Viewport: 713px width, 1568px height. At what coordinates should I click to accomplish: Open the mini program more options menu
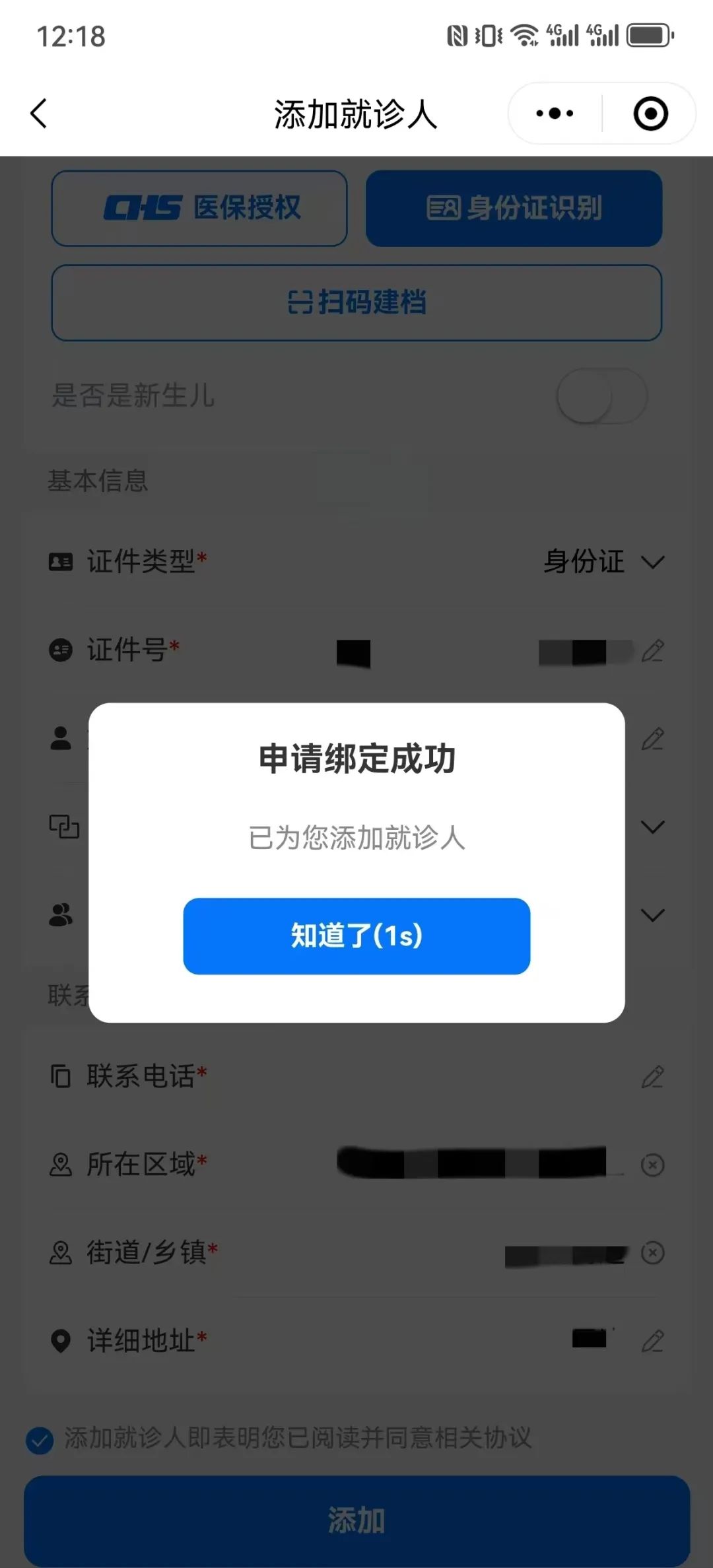coord(555,114)
